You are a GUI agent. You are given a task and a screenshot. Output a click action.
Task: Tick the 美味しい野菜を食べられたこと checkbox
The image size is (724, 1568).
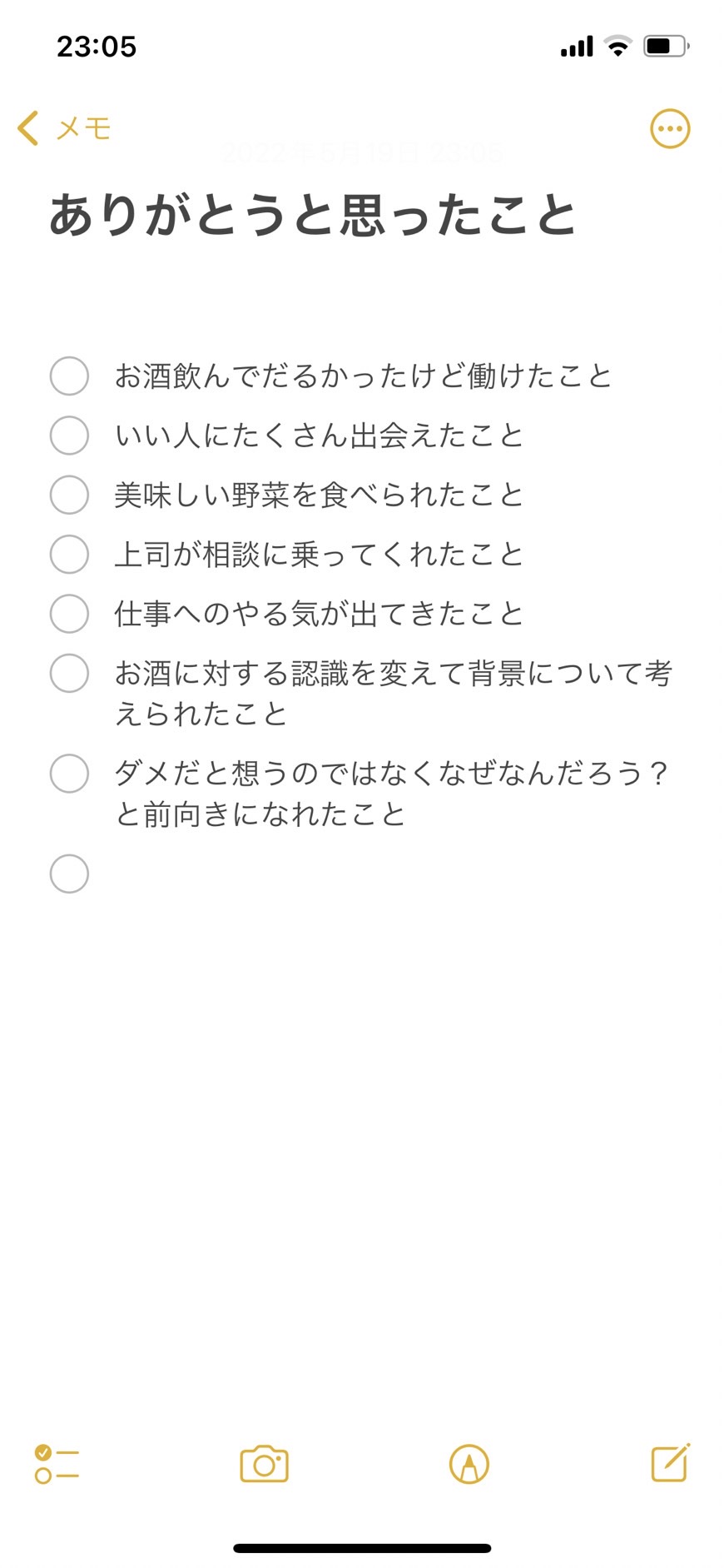click(69, 495)
